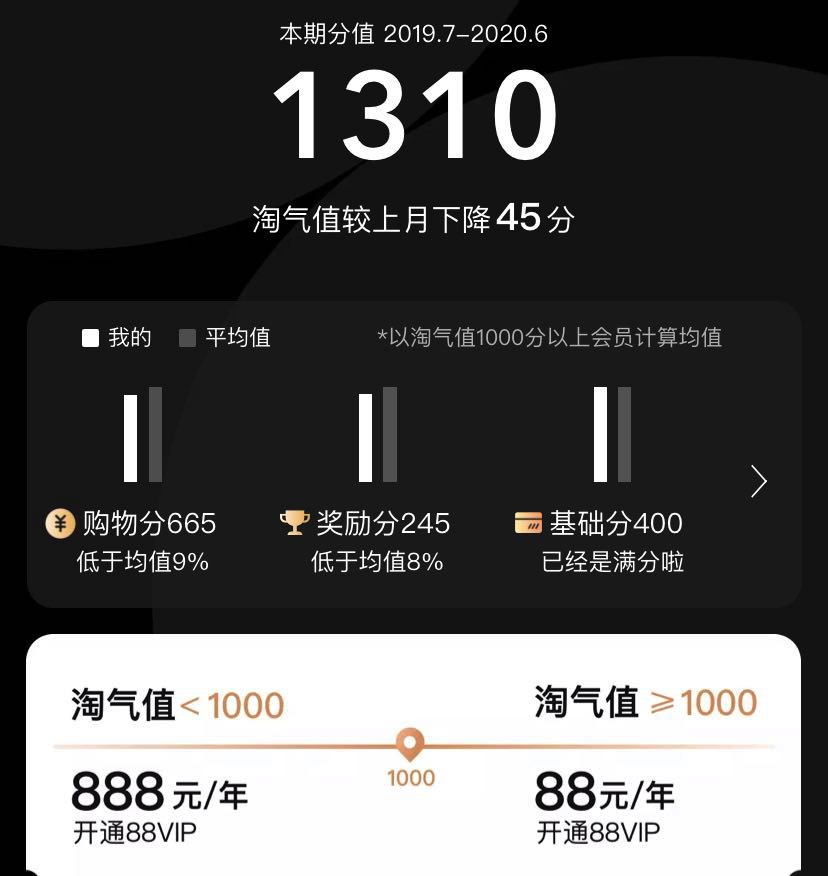828x876 pixels.
Task: Tap the orange pin marker above 1000
Action: pos(411,742)
